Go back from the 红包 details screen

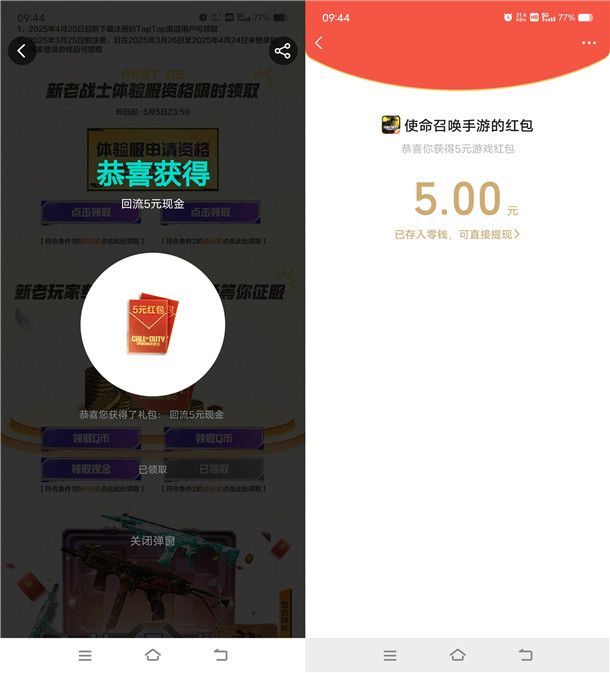tap(319, 43)
